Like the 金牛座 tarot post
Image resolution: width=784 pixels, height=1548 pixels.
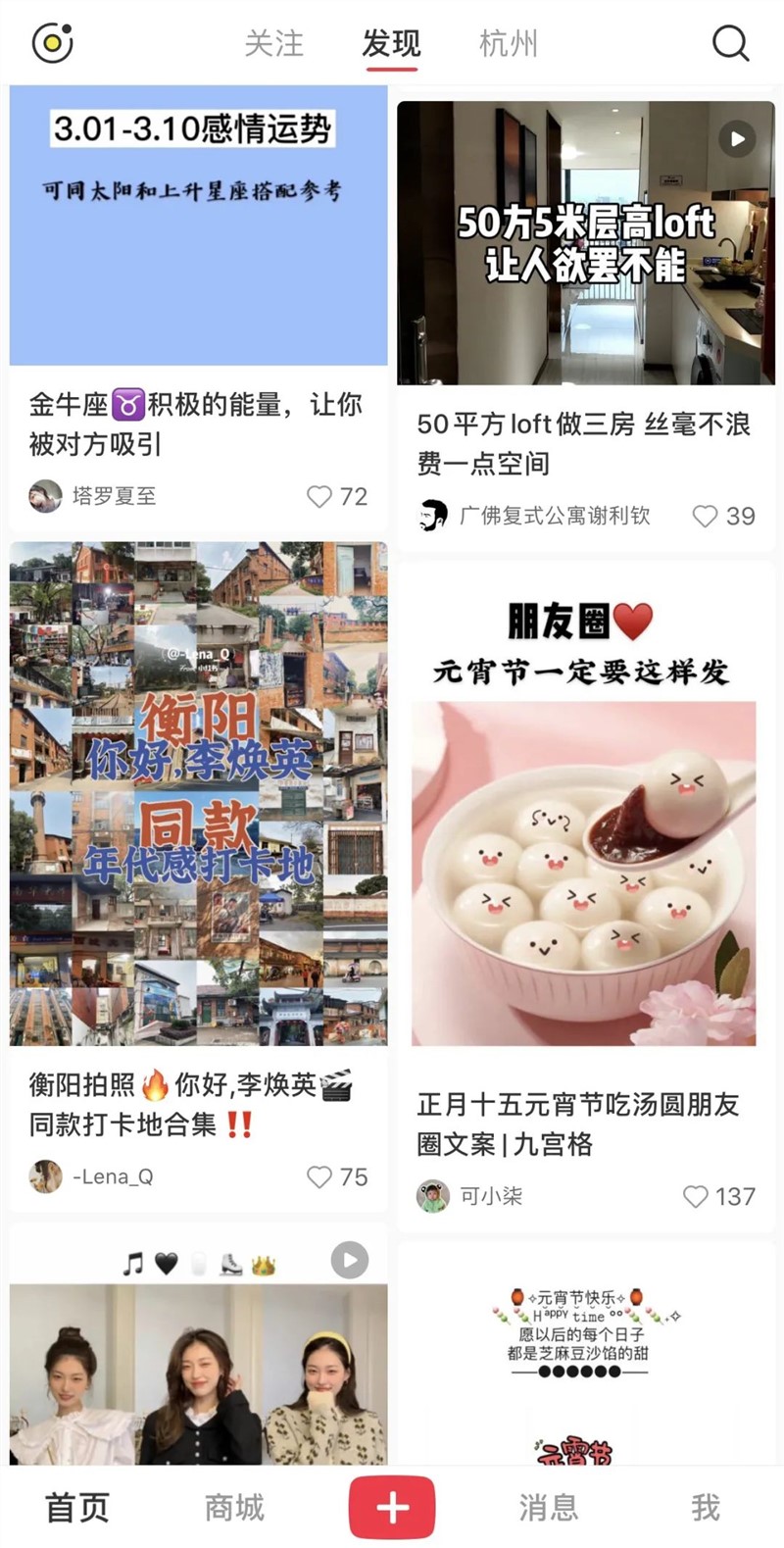click(x=318, y=497)
